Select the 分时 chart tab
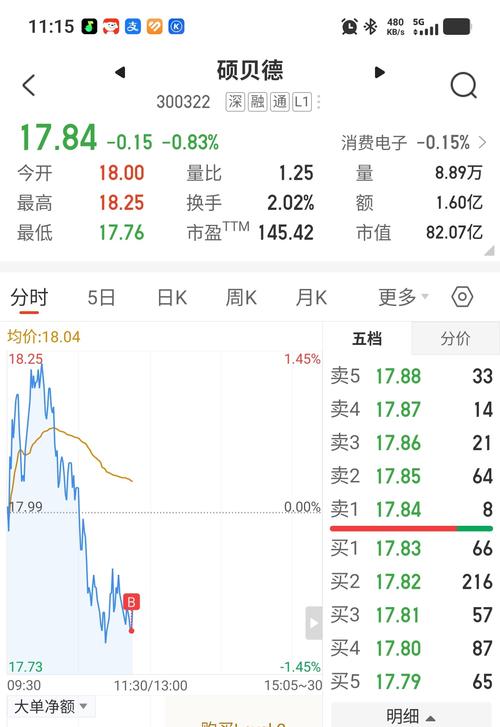500x727 pixels. [x=29, y=298]
